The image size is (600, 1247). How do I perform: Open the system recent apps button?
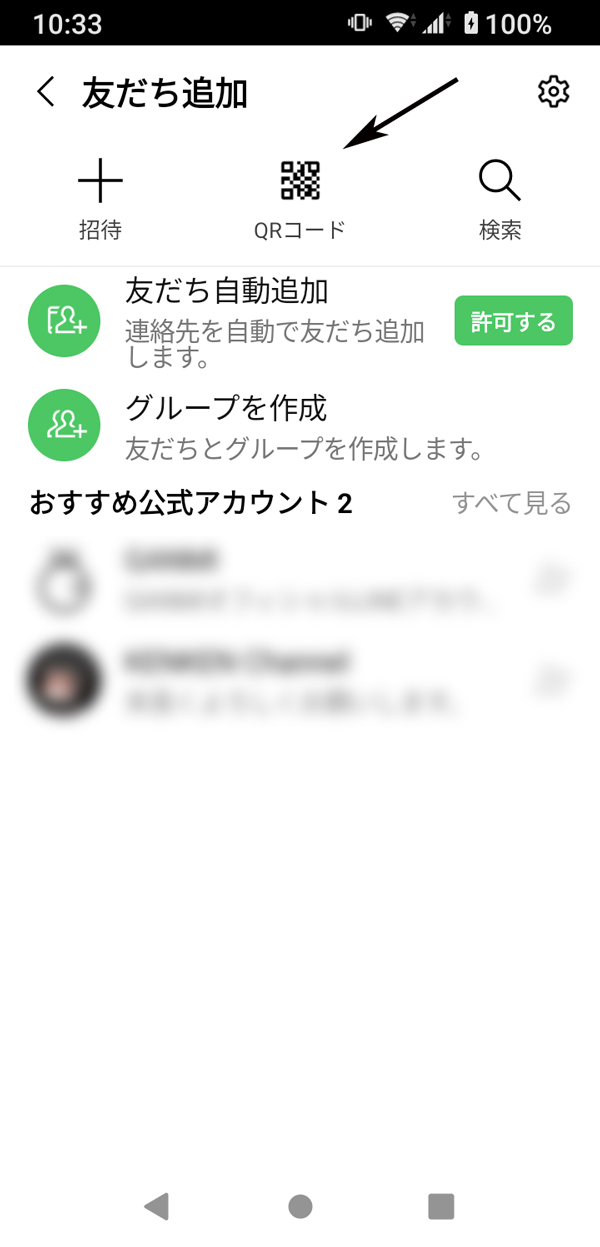click(x=441, y=1206)
